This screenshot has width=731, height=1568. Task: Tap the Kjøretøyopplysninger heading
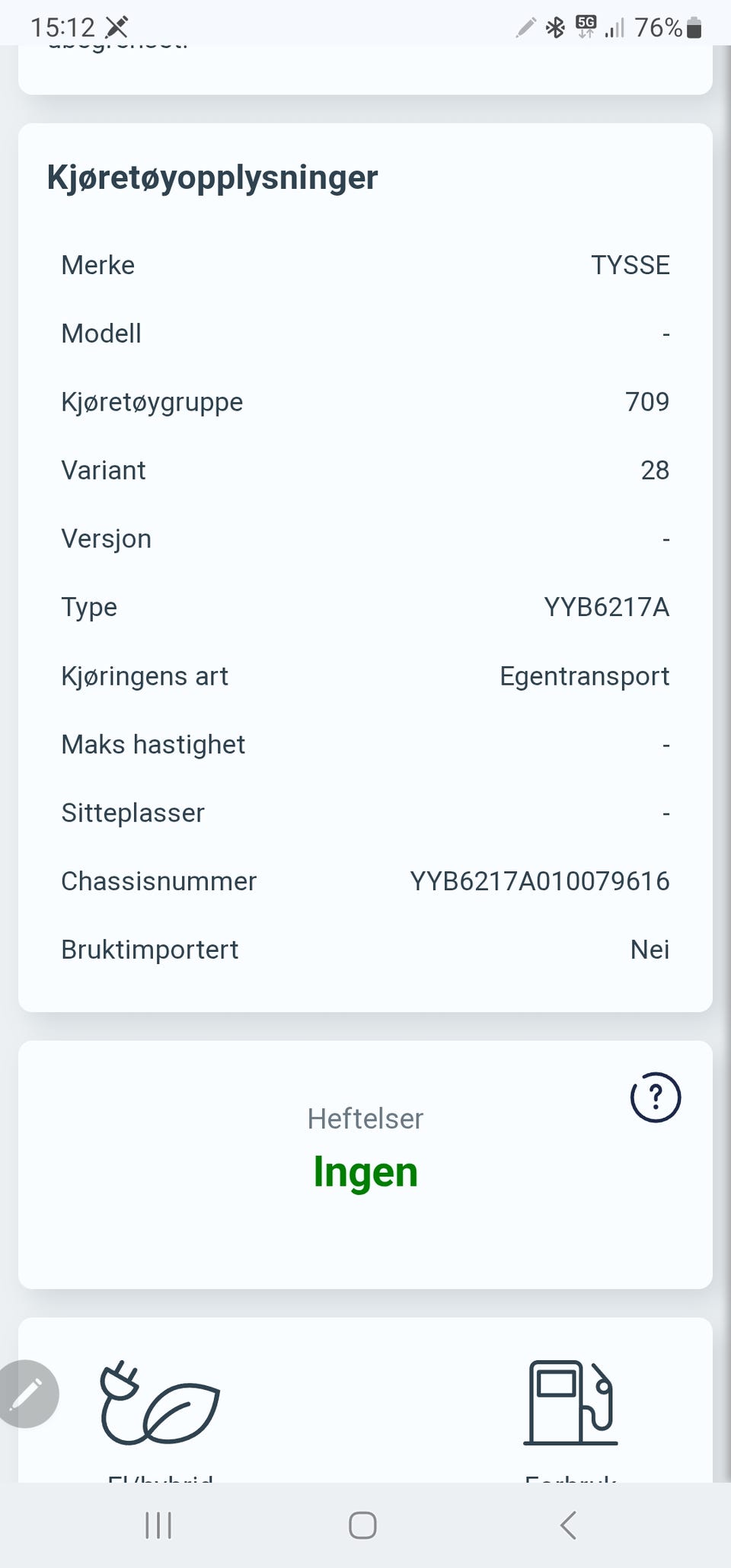[x=212, y=177]
